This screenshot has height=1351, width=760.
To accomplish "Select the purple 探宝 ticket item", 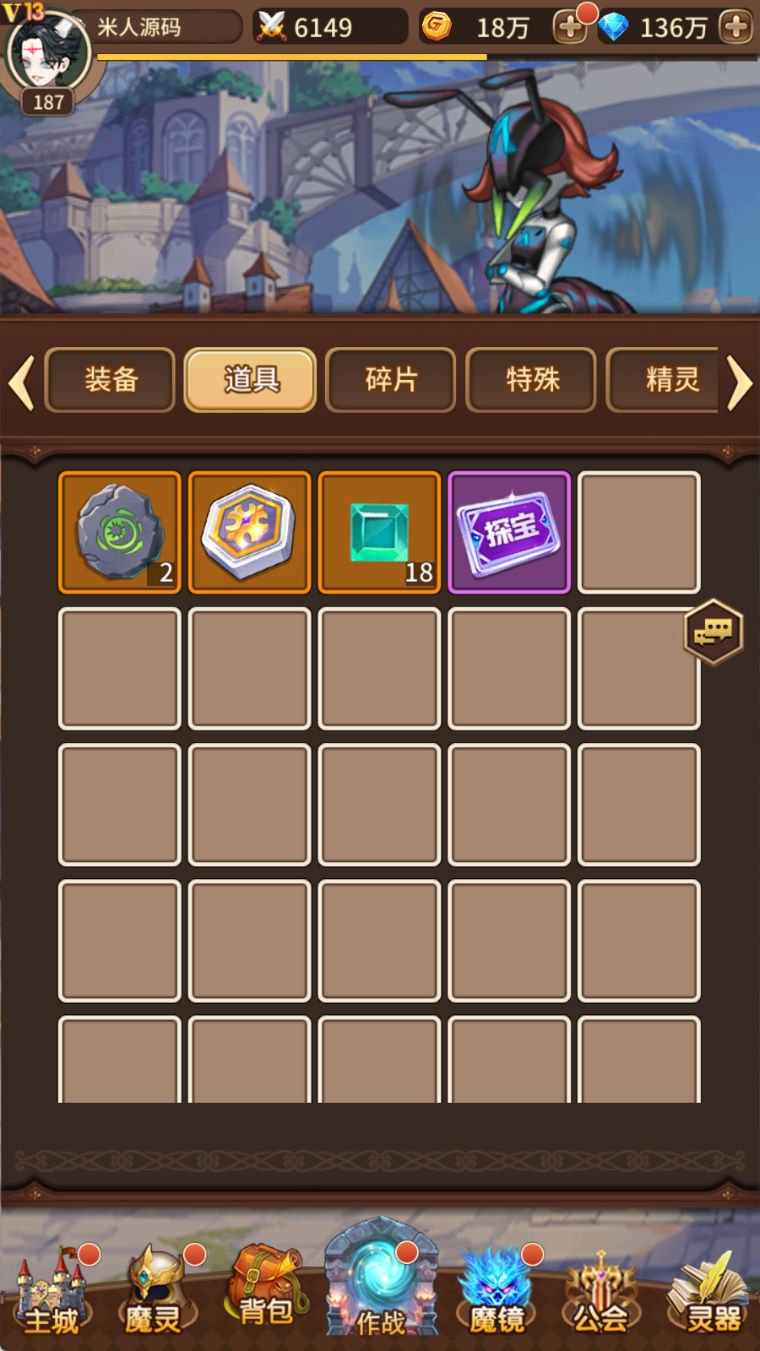I will (510, 533).
